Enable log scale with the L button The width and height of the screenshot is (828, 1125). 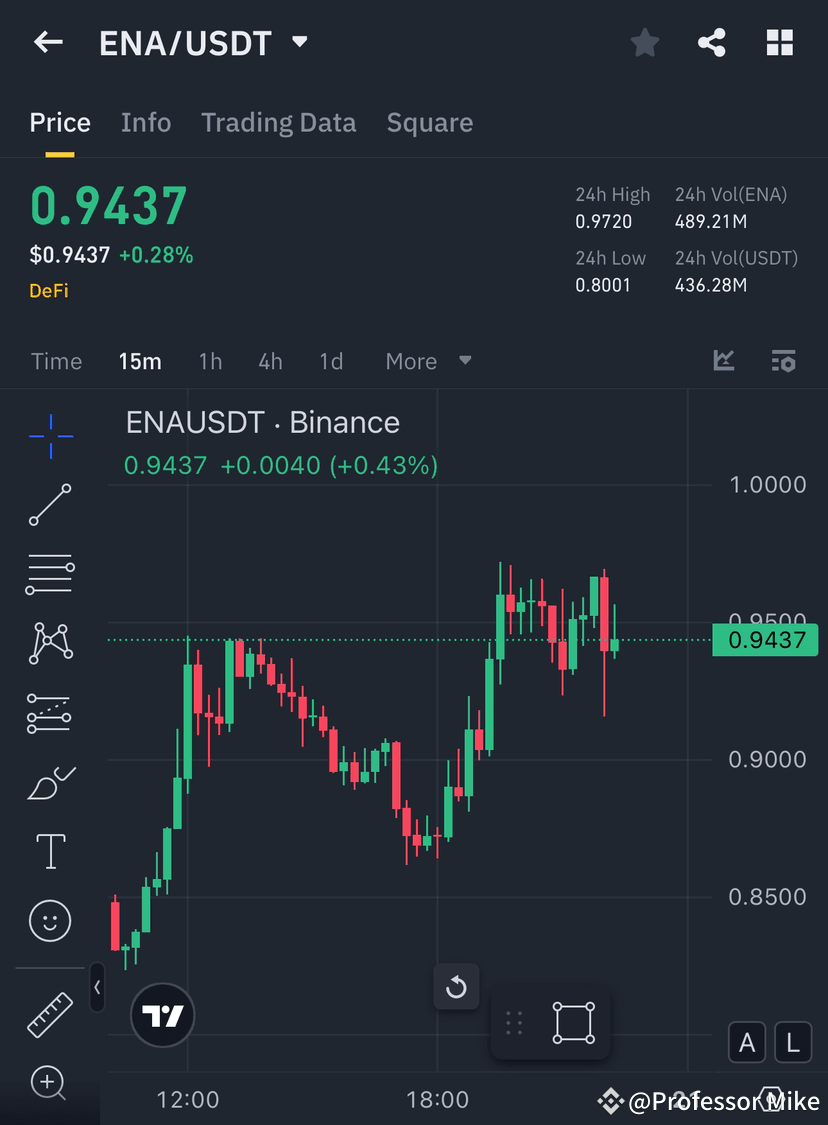coord(792,1042)
